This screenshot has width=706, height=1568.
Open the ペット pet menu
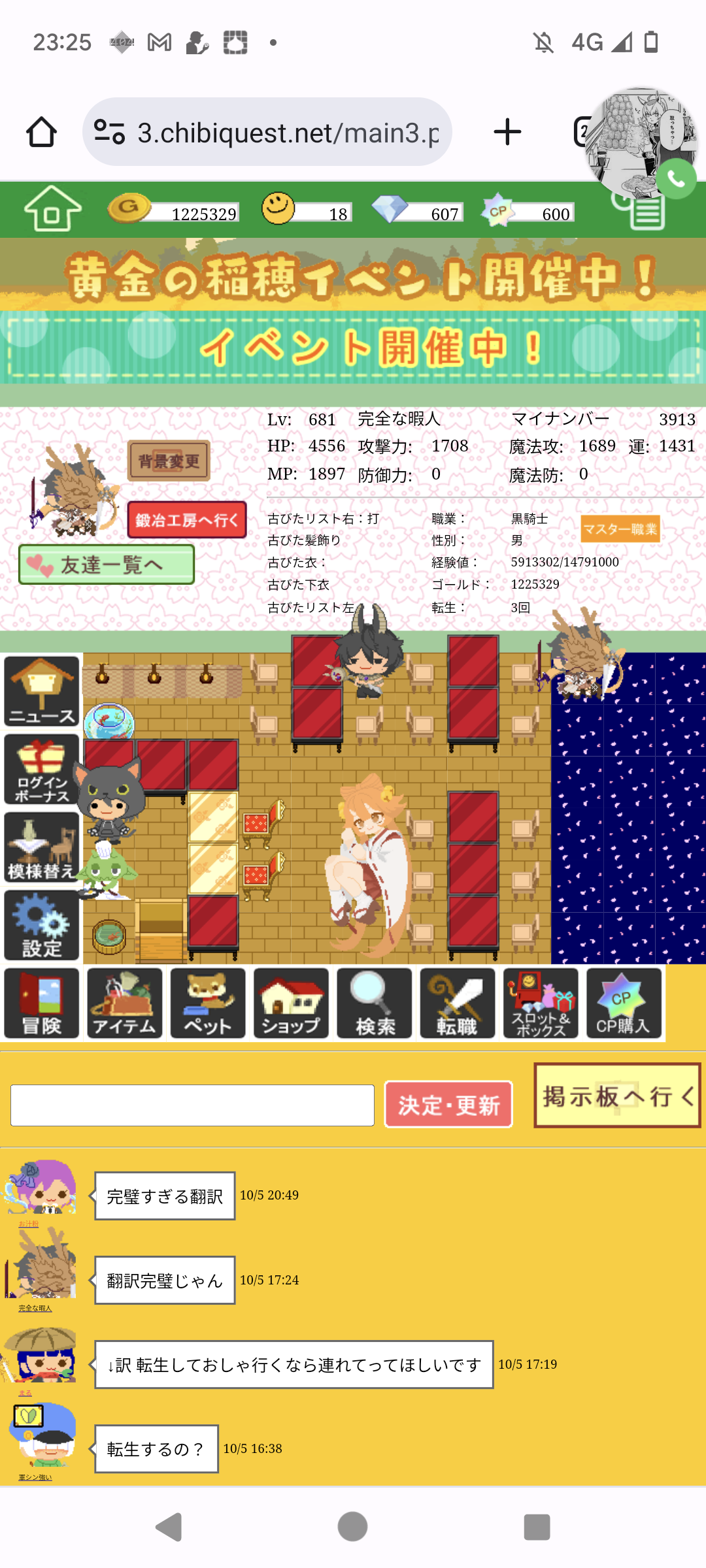208,1004
